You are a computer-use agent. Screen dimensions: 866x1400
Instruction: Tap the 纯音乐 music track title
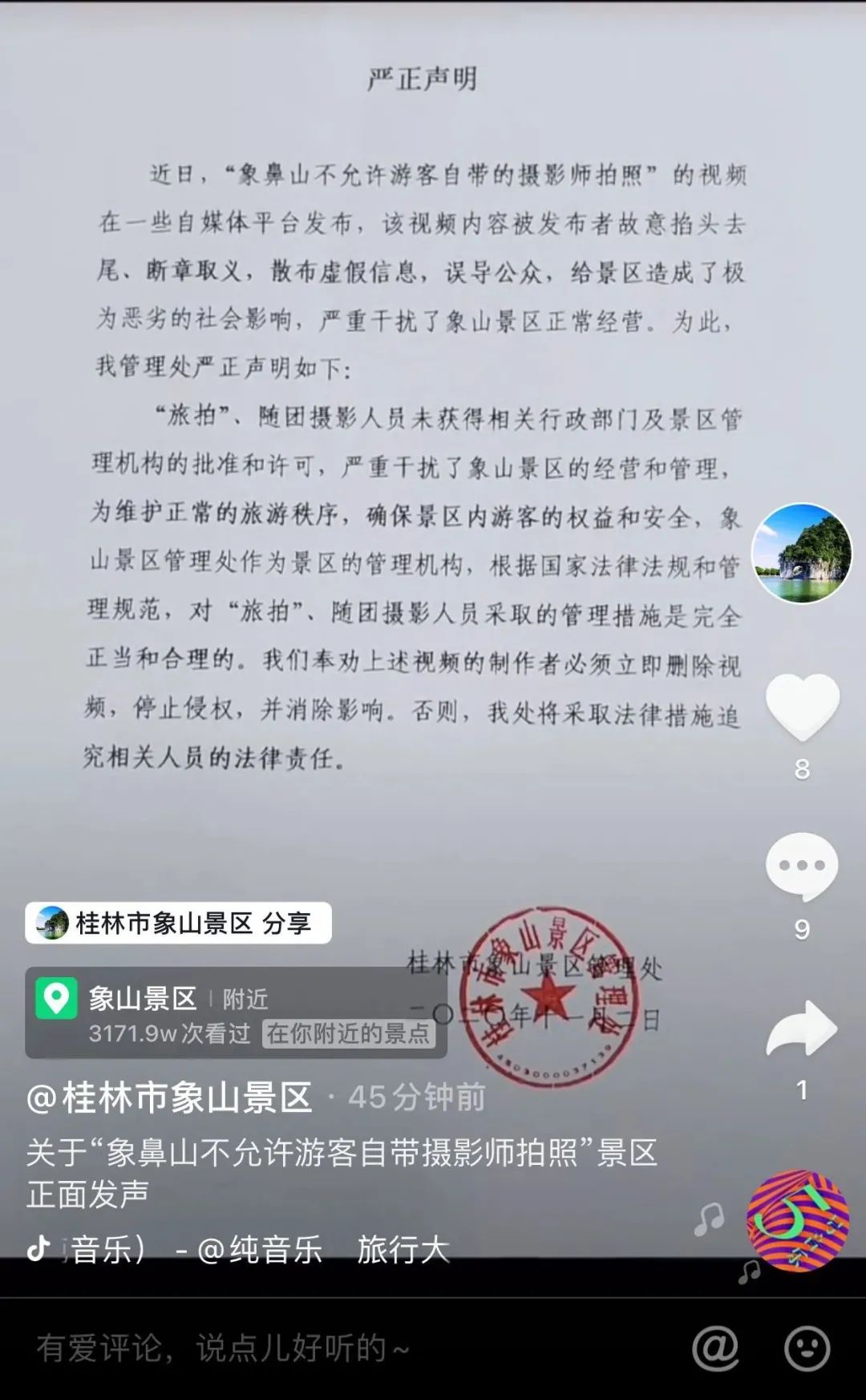click(x=257, y=1249)
